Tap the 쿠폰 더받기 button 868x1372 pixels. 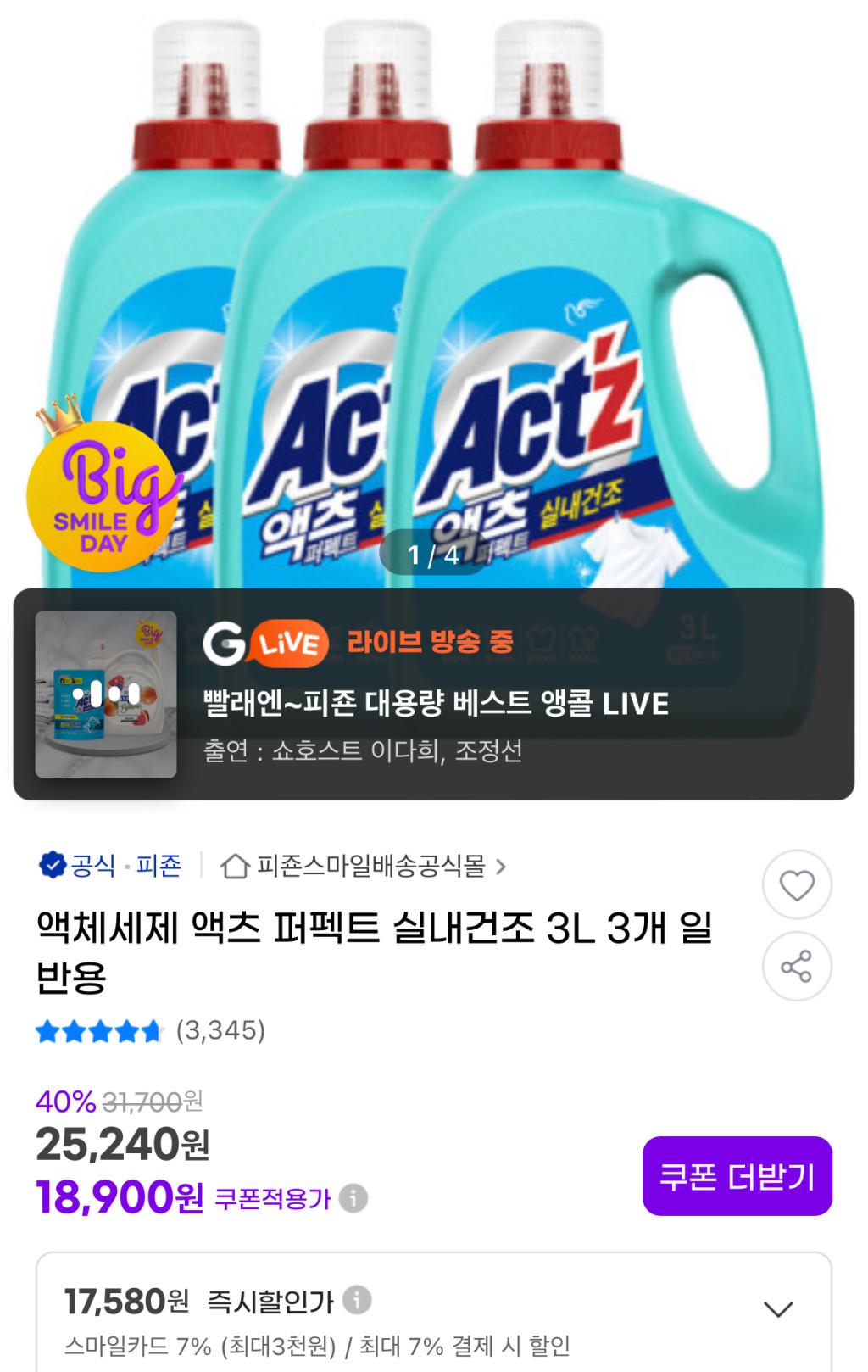point(737,1176)
